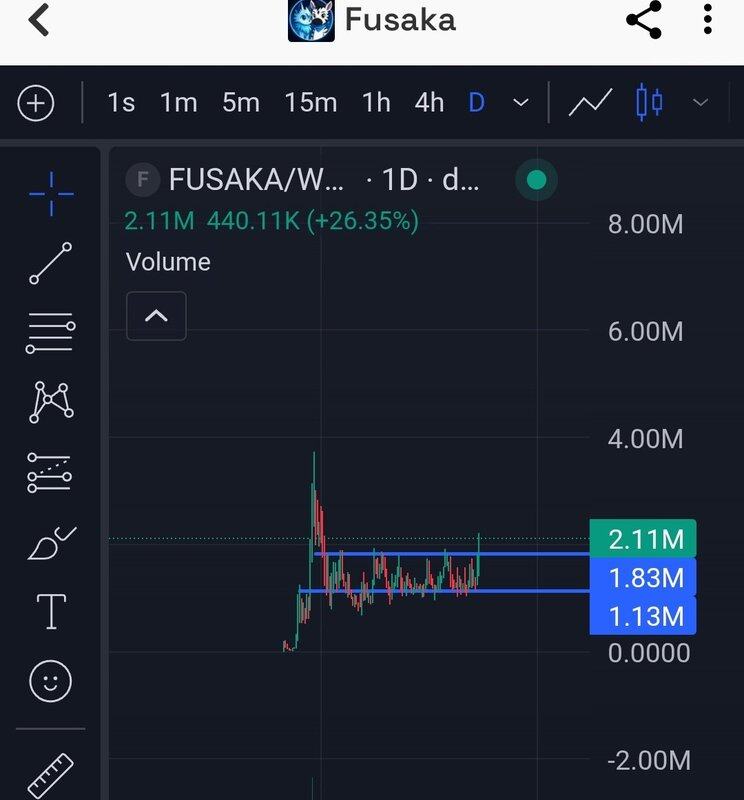Pick the crosshair cursor tool
Viewport: 744px width, 800px height.
pyautogui.click(x=50, y=195)
